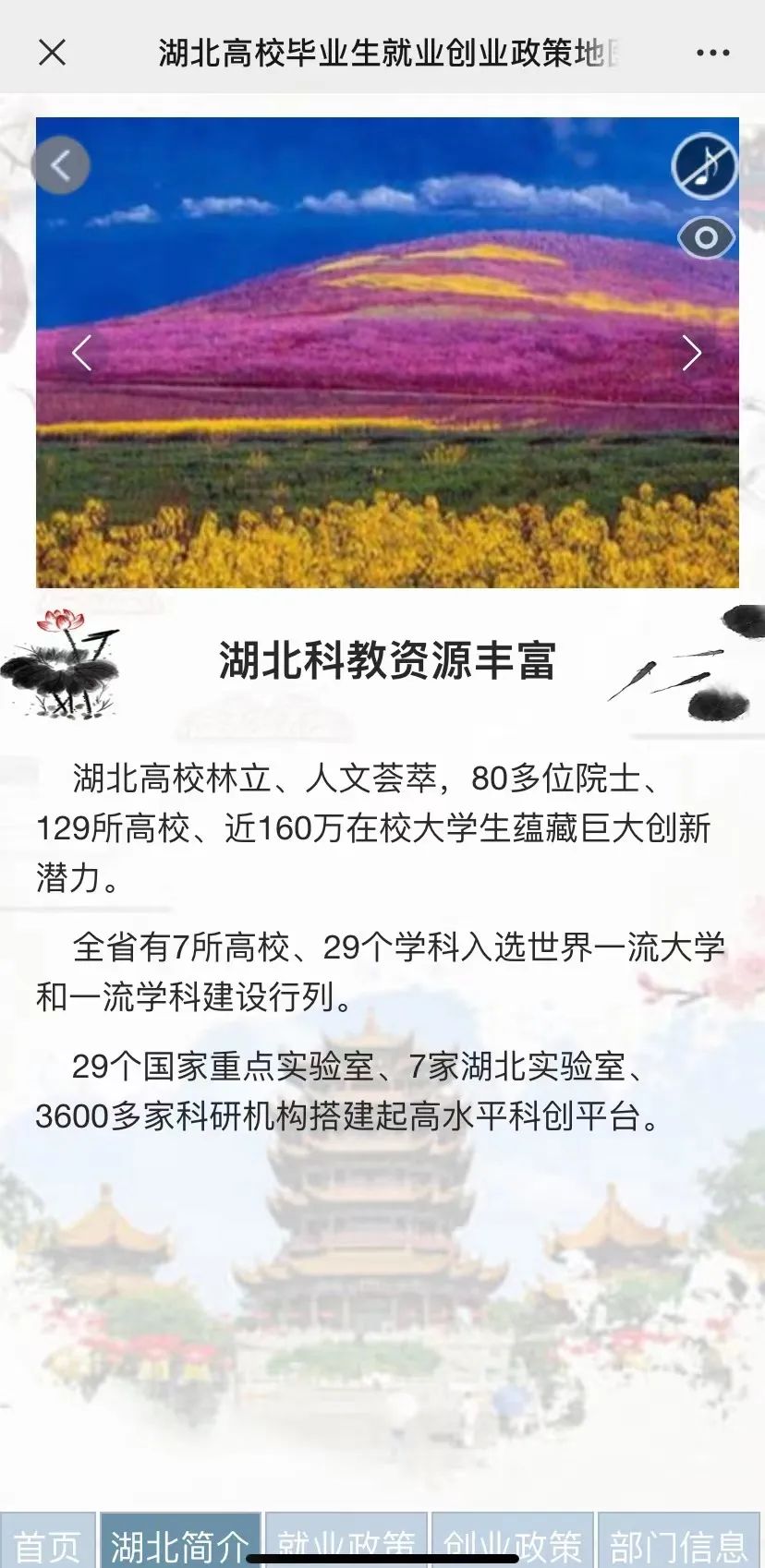765x1568 pixels.
Task: Switch to the 首页 tab
Action: click(48, 1544)
